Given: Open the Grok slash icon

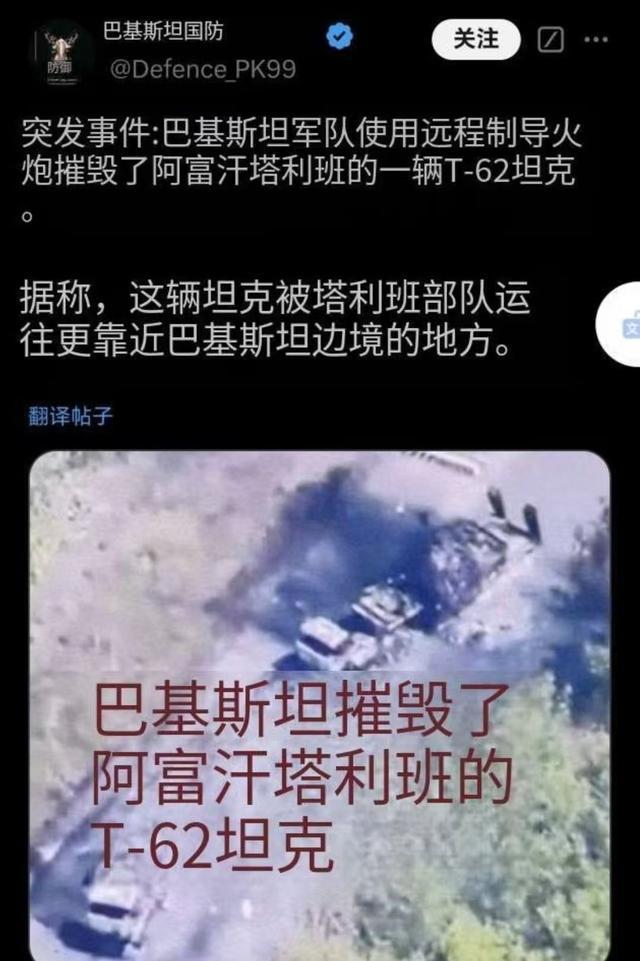Looking at the screenshot, I should coord(551,40).
